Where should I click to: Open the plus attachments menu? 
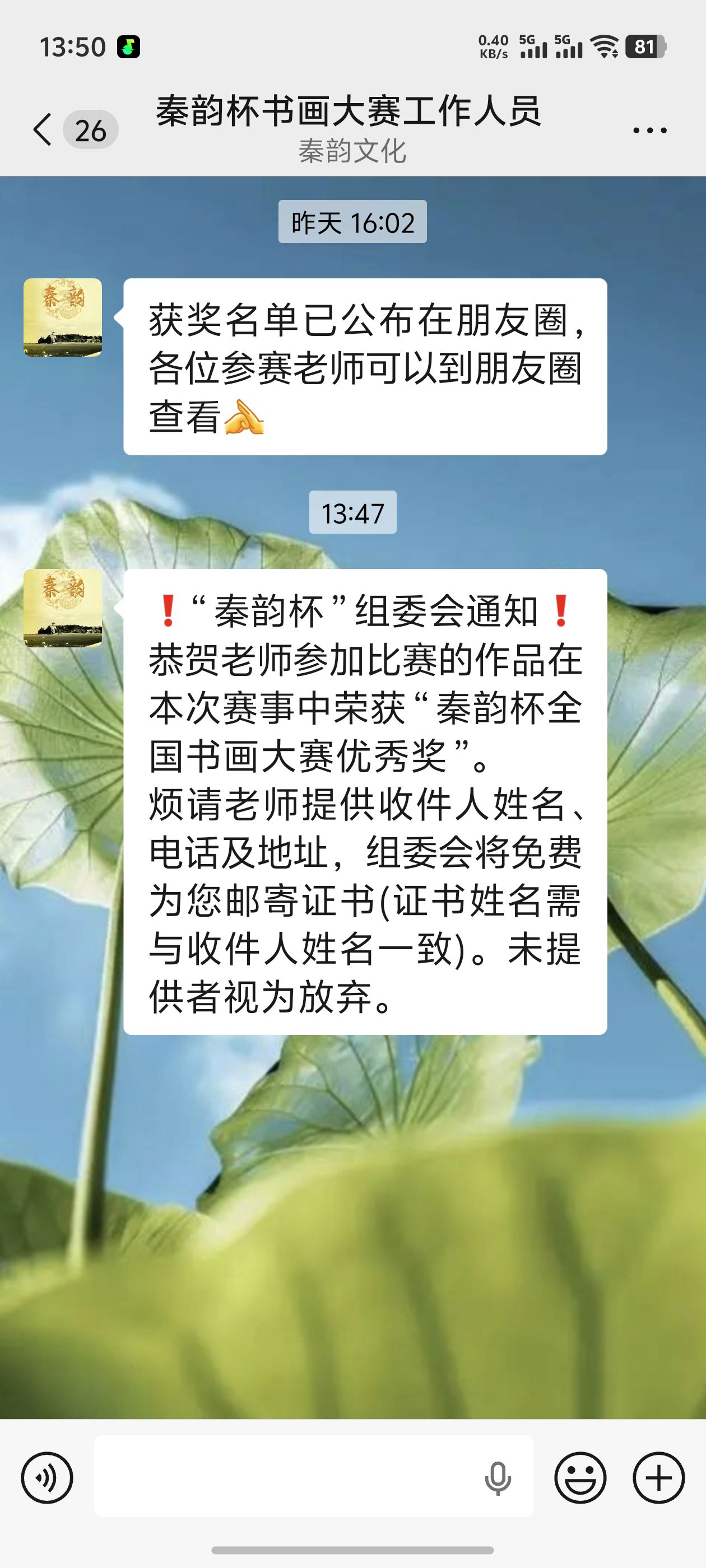pos(658,1477)
